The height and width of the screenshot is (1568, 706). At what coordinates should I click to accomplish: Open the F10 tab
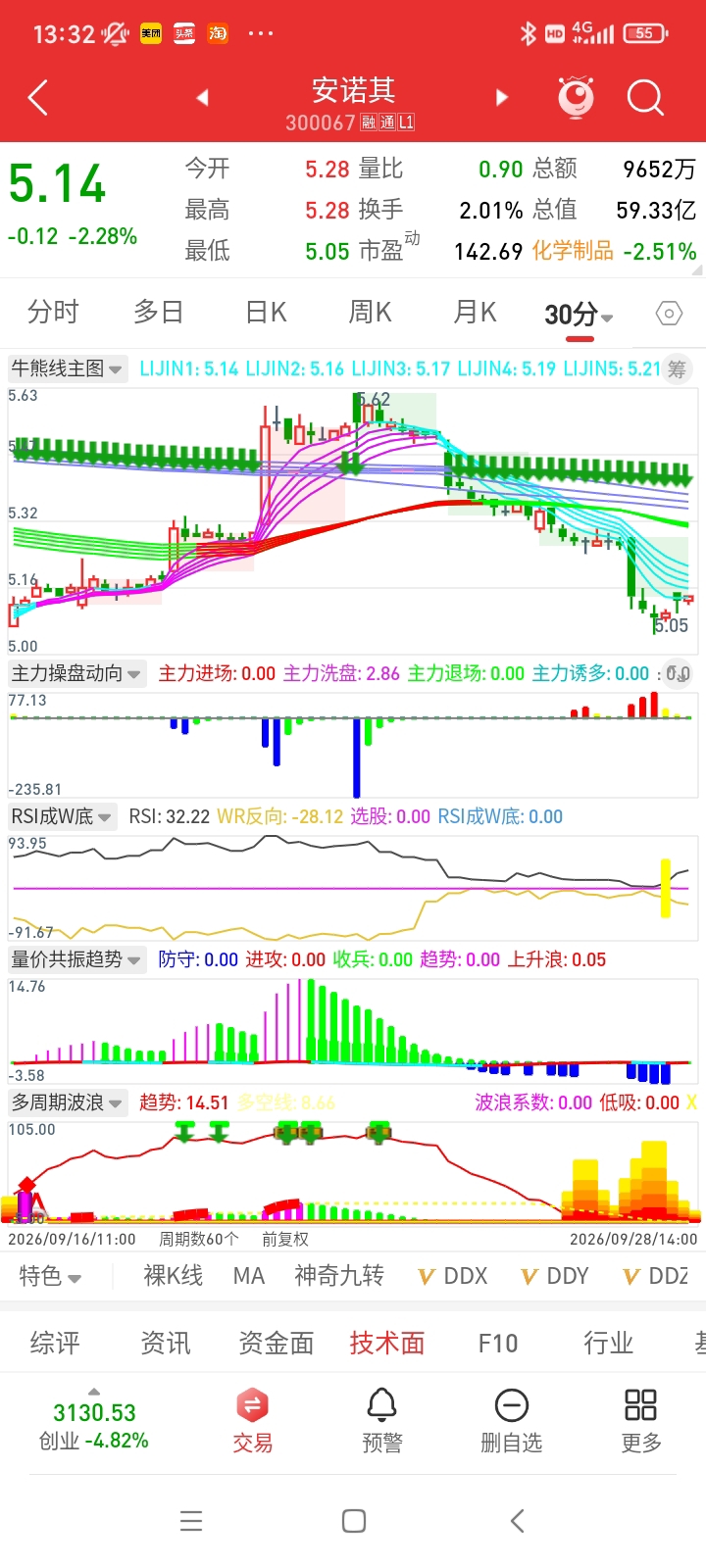pyautogui.click(x=498, y=1343)
